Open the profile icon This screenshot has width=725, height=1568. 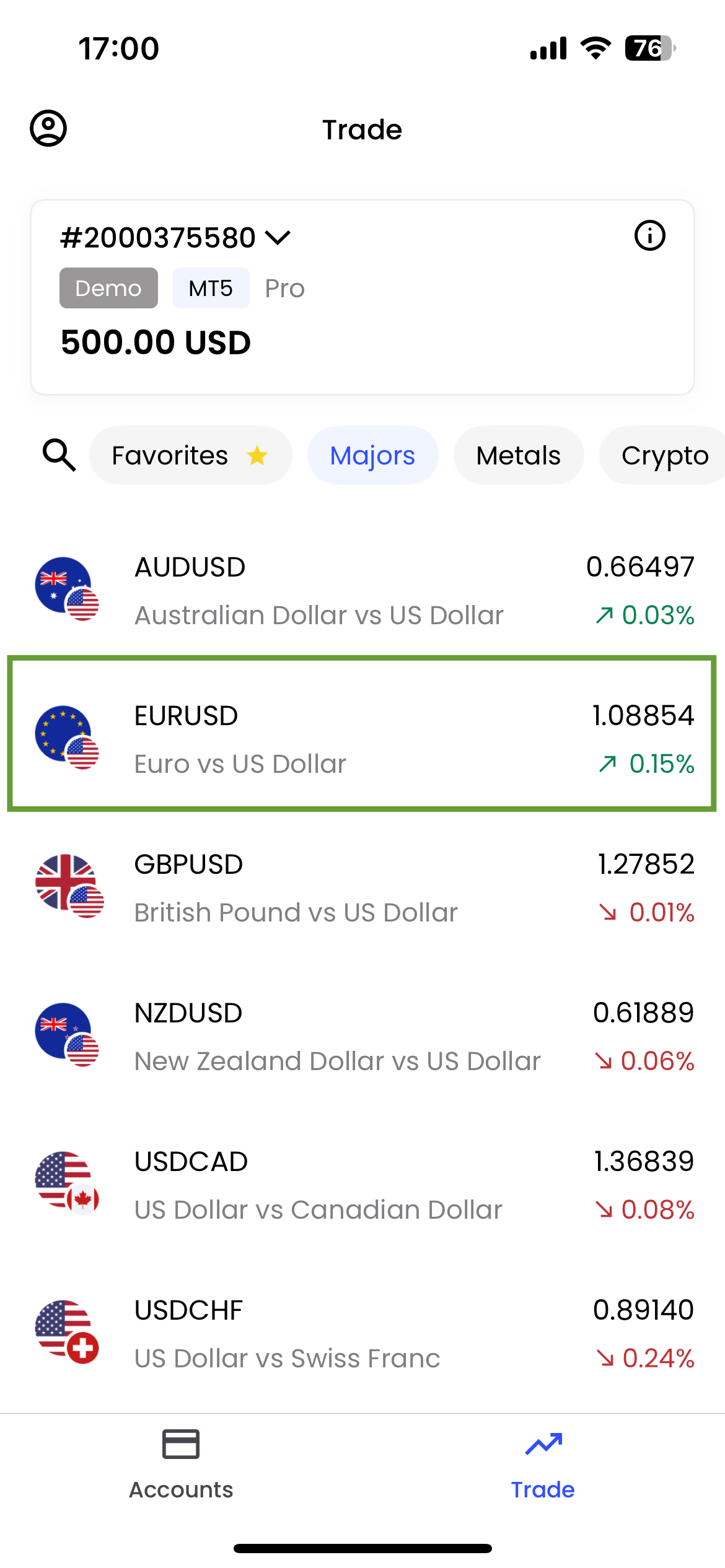click(49, 129)
